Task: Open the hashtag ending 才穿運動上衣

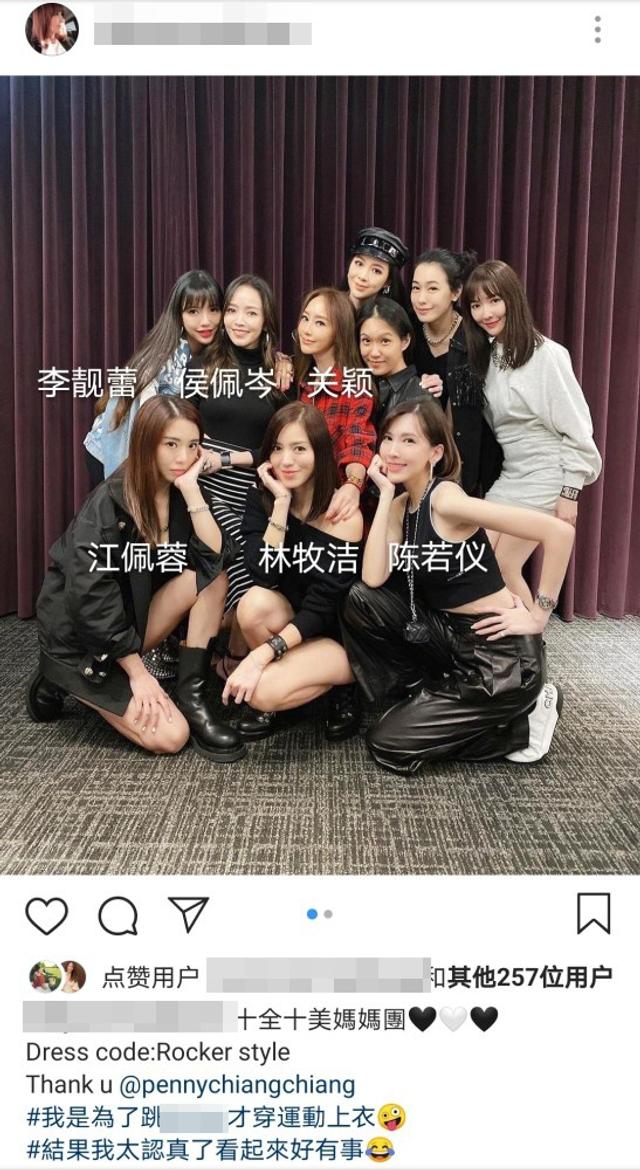Action: [x=216, y=1117]
